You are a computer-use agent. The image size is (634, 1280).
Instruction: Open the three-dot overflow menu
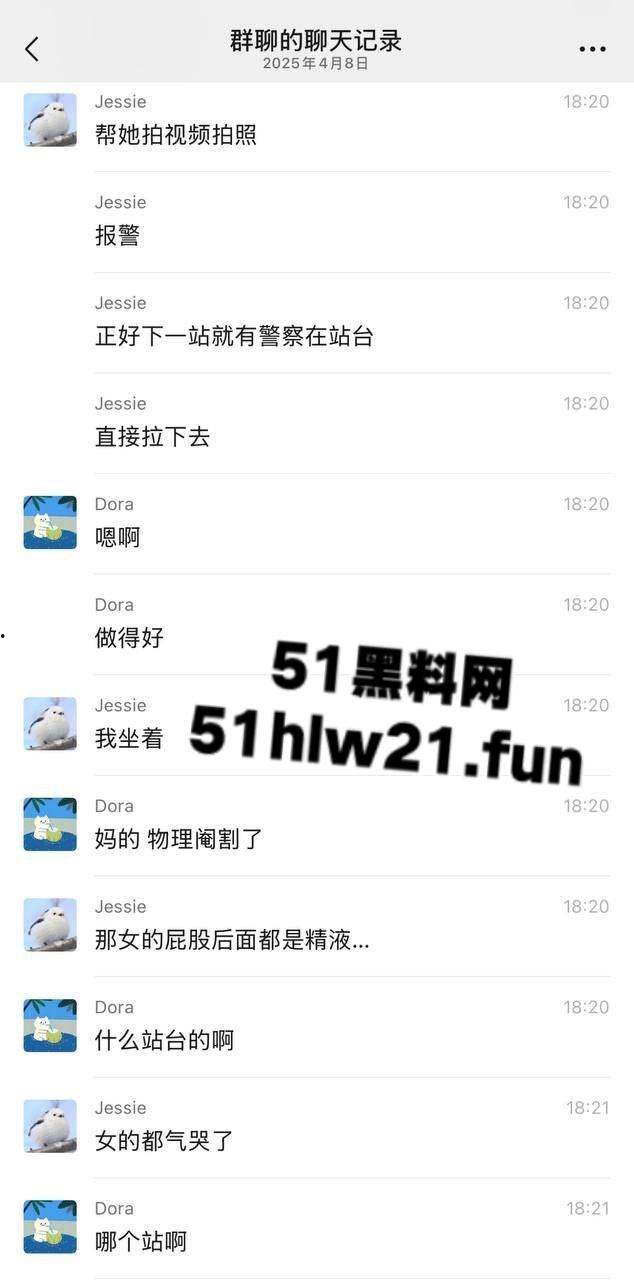click(x=592, y=49)
